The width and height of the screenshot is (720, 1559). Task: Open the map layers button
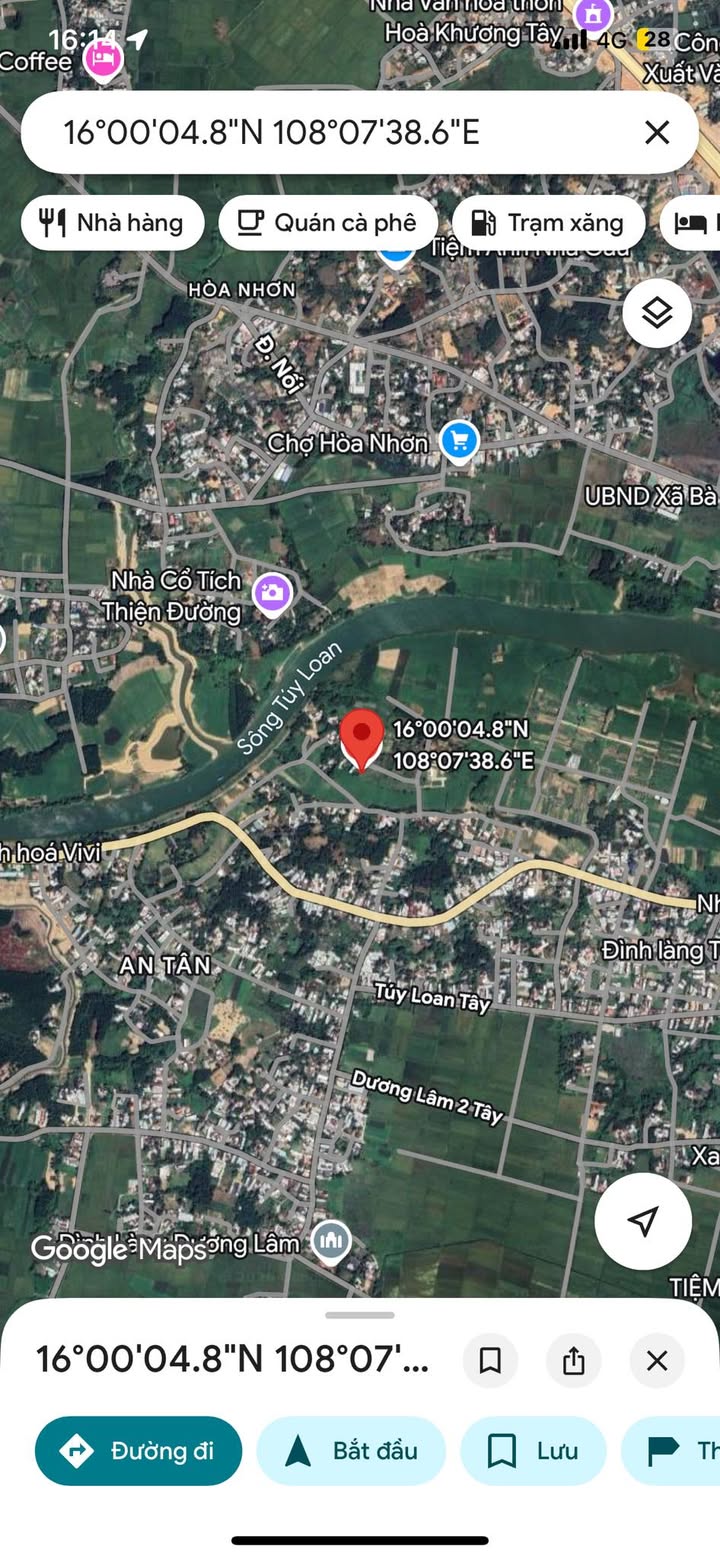657,314
